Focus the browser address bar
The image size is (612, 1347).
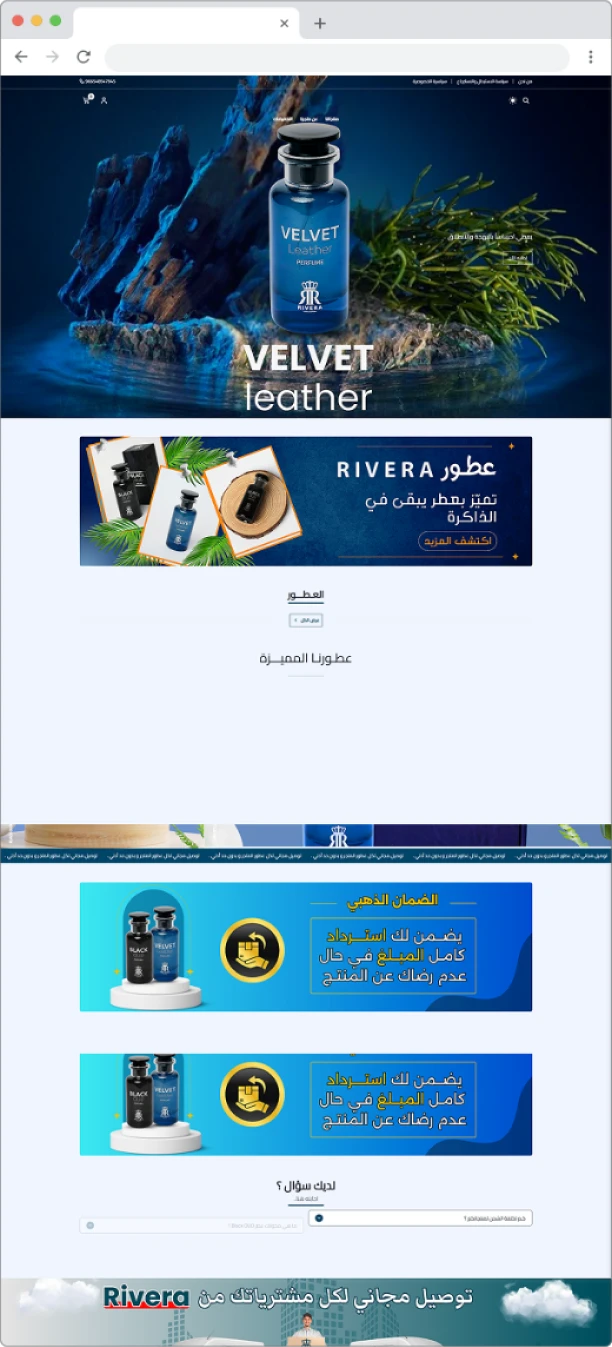(336, 57)
